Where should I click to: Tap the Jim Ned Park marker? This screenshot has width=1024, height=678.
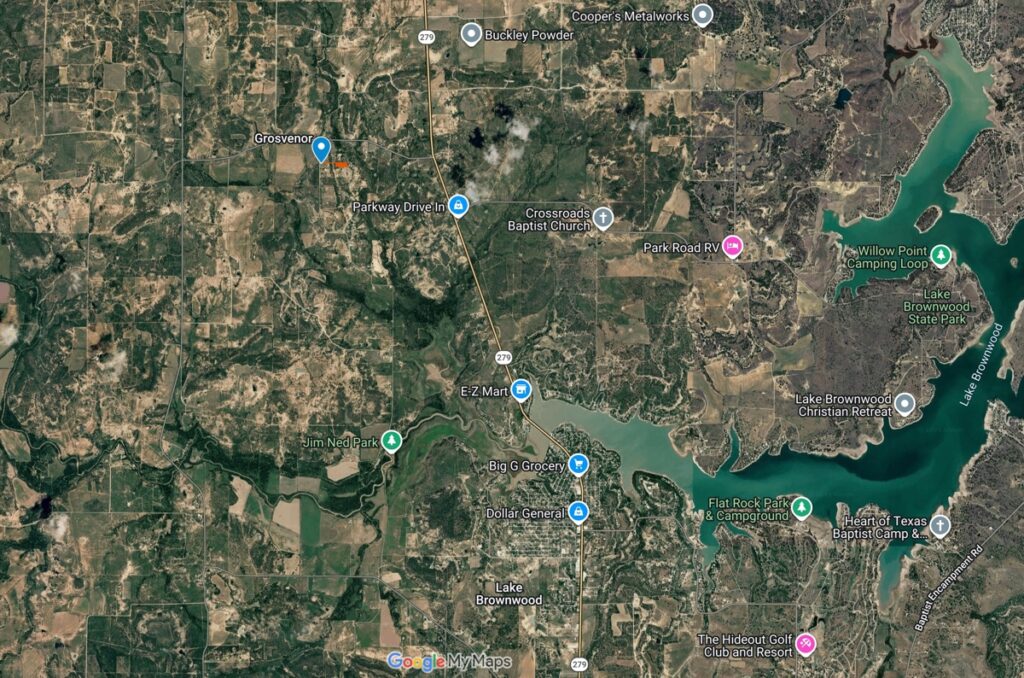[x=392, y=441]
